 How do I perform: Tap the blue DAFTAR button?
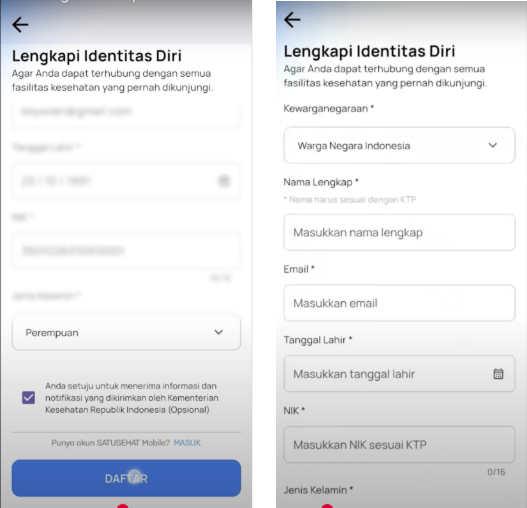tap(126, 478)
